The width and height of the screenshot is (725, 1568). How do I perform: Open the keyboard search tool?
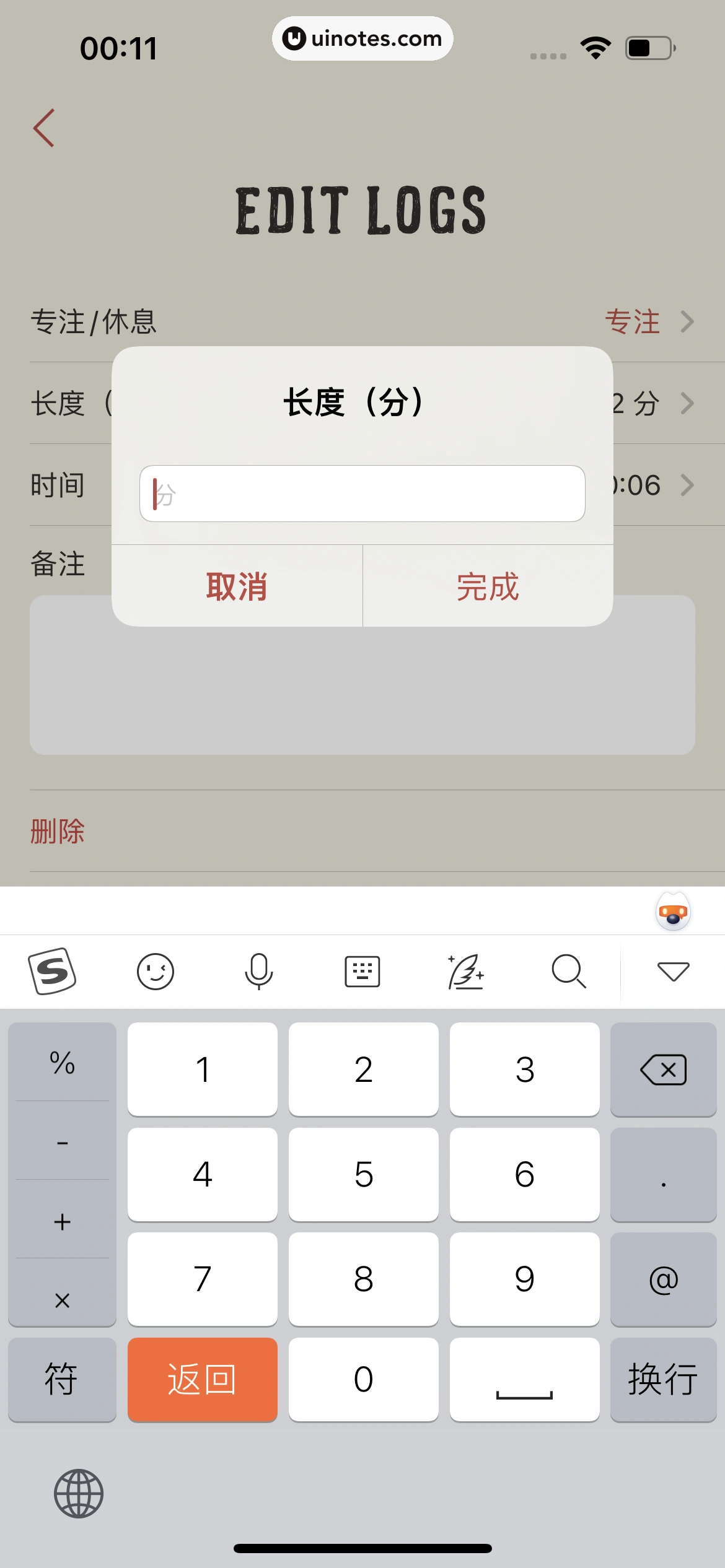568,971
